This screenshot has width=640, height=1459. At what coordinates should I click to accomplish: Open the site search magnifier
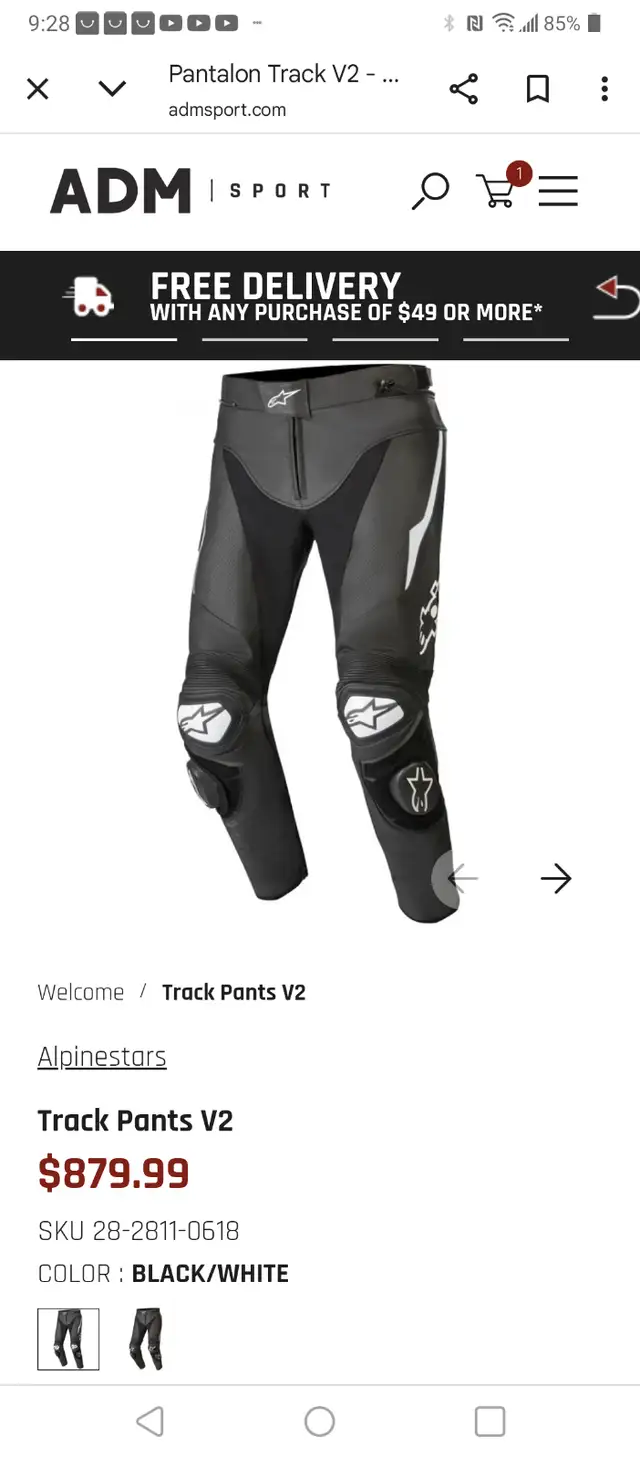click(x=431, y=190)
